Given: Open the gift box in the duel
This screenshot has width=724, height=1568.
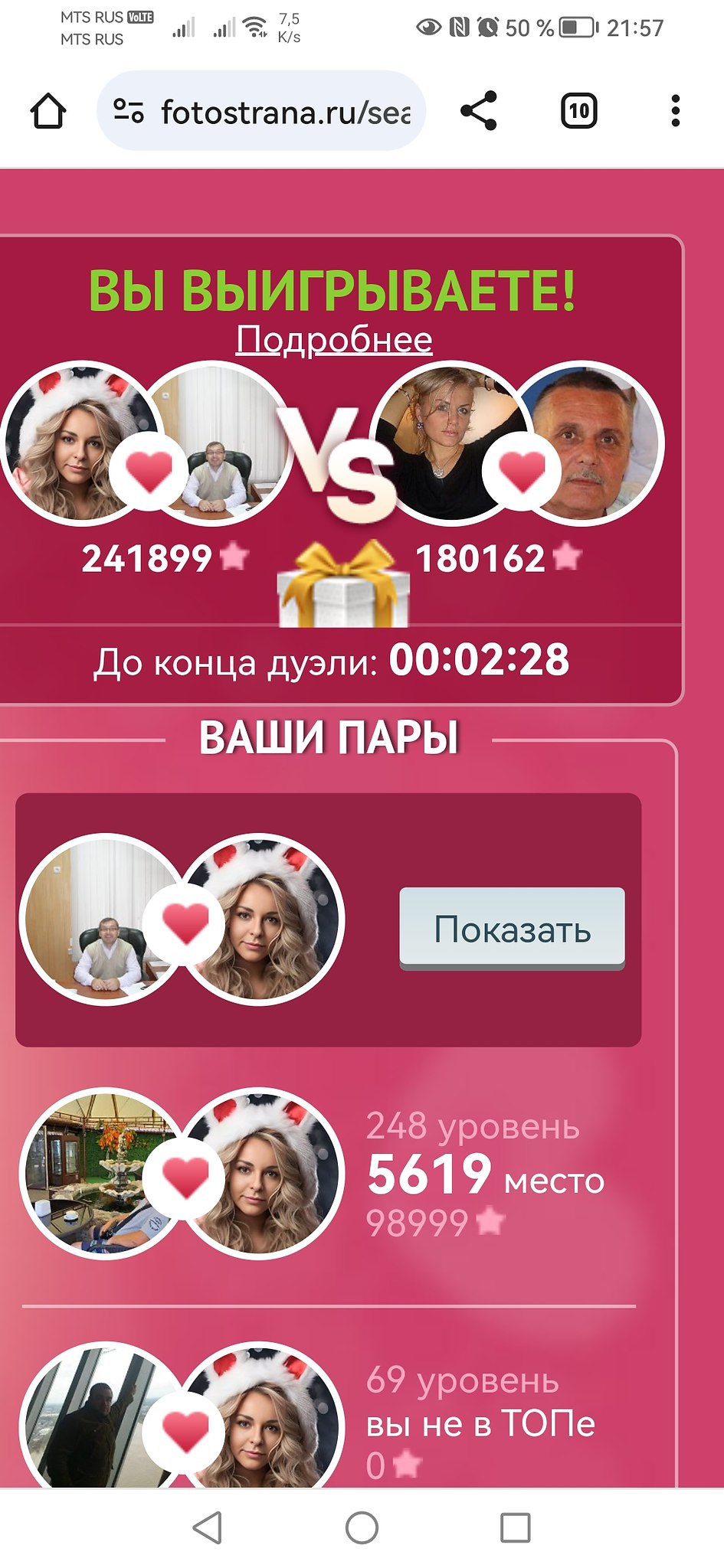Looking at the screenshot, I should point(343,586).
